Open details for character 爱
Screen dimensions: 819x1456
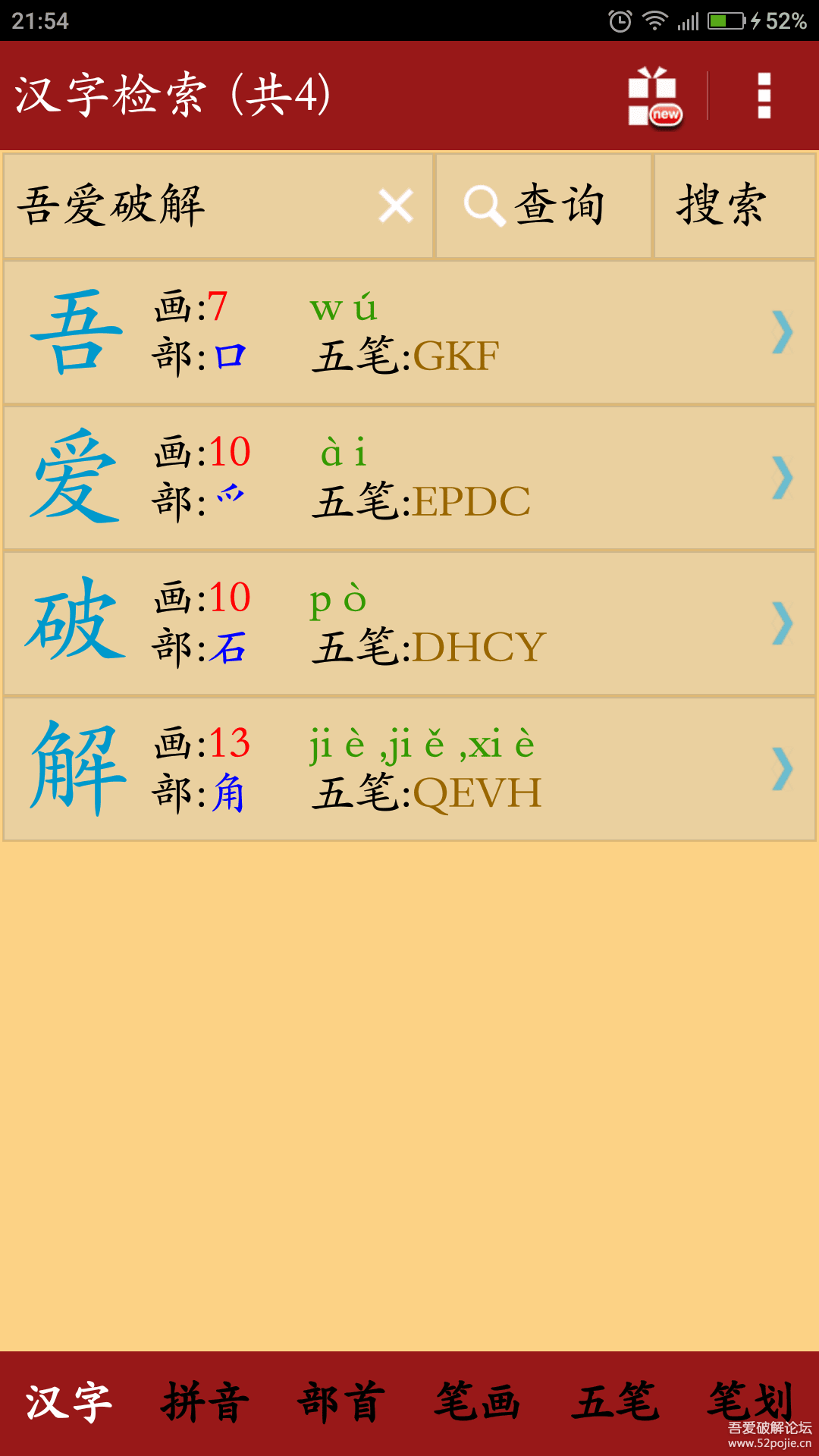pos(409,478)
